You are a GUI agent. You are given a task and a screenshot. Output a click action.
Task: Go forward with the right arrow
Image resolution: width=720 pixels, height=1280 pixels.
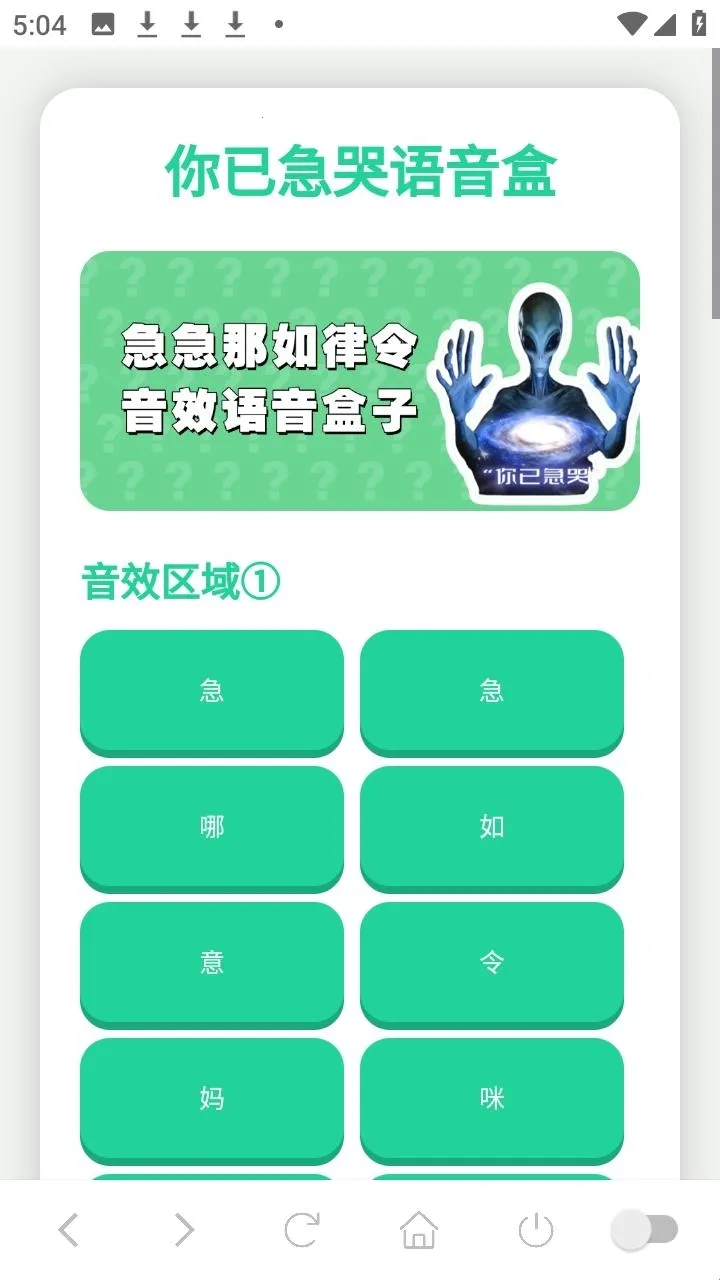tap(184, 1230)
